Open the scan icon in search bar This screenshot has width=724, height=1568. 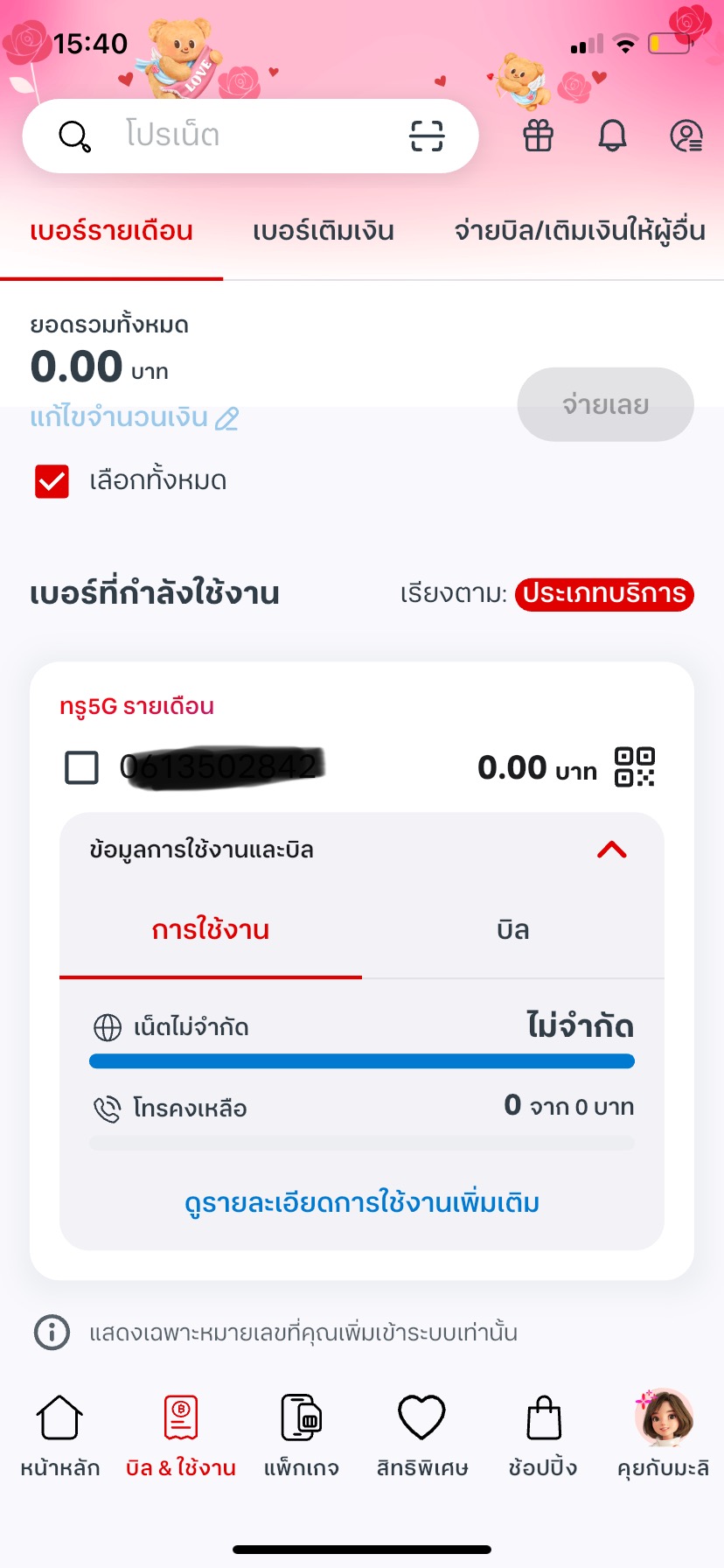427,136
